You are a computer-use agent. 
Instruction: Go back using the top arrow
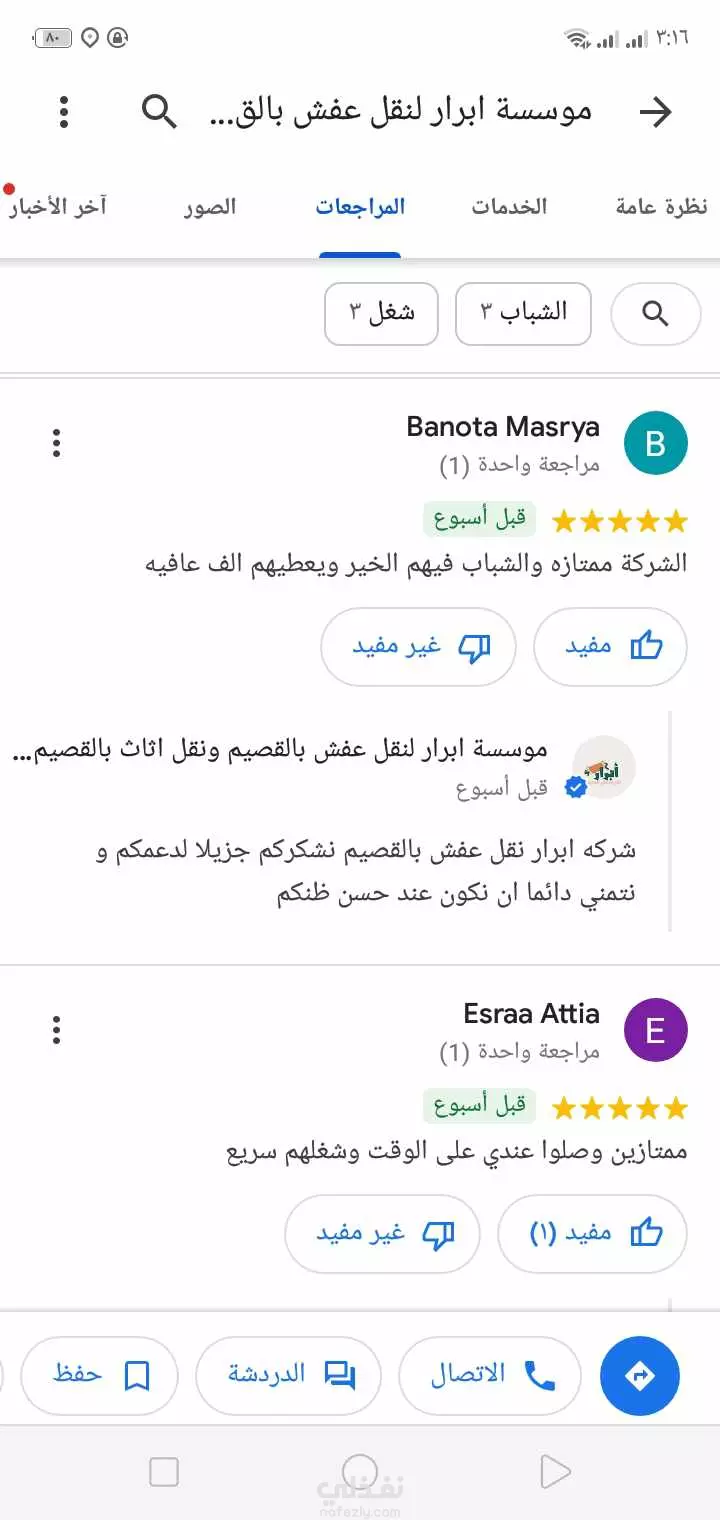coord(655,112)
